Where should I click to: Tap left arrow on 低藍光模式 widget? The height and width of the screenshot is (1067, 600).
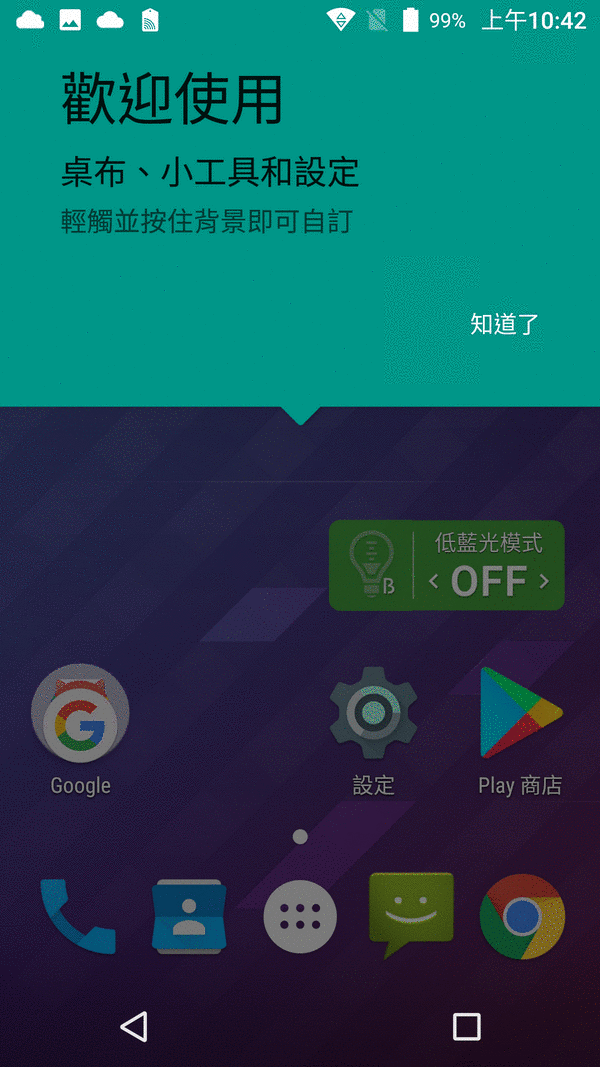pos(434,581)
